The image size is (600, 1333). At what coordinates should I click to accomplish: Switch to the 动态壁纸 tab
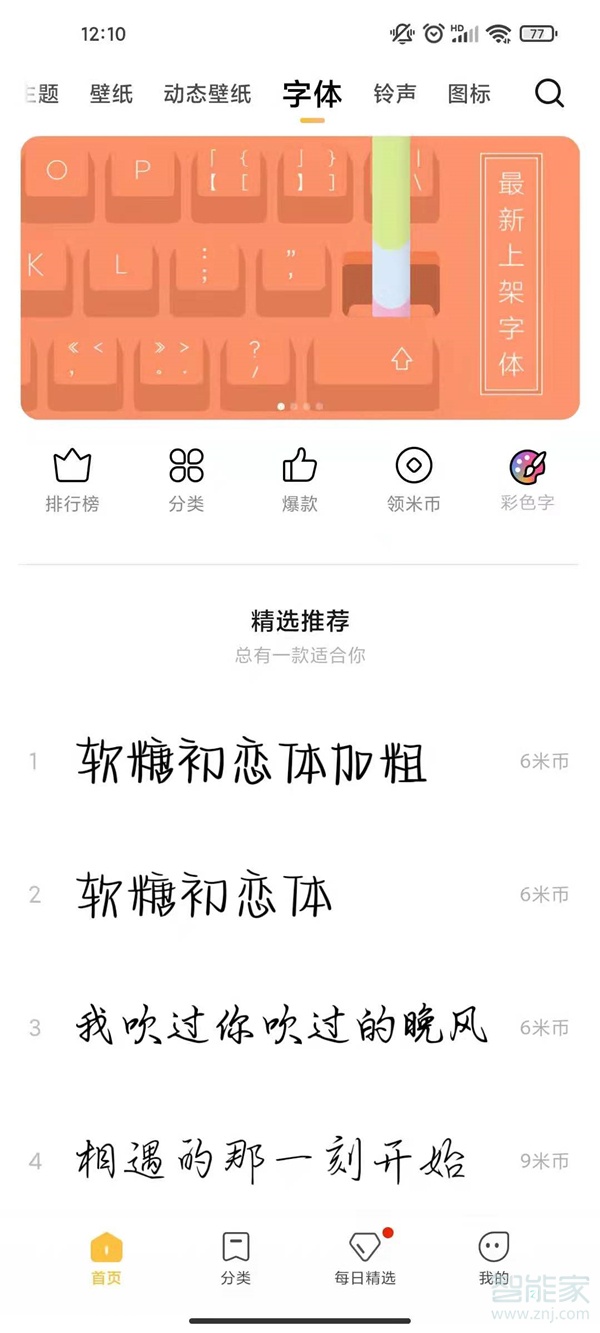coord(207,95)
